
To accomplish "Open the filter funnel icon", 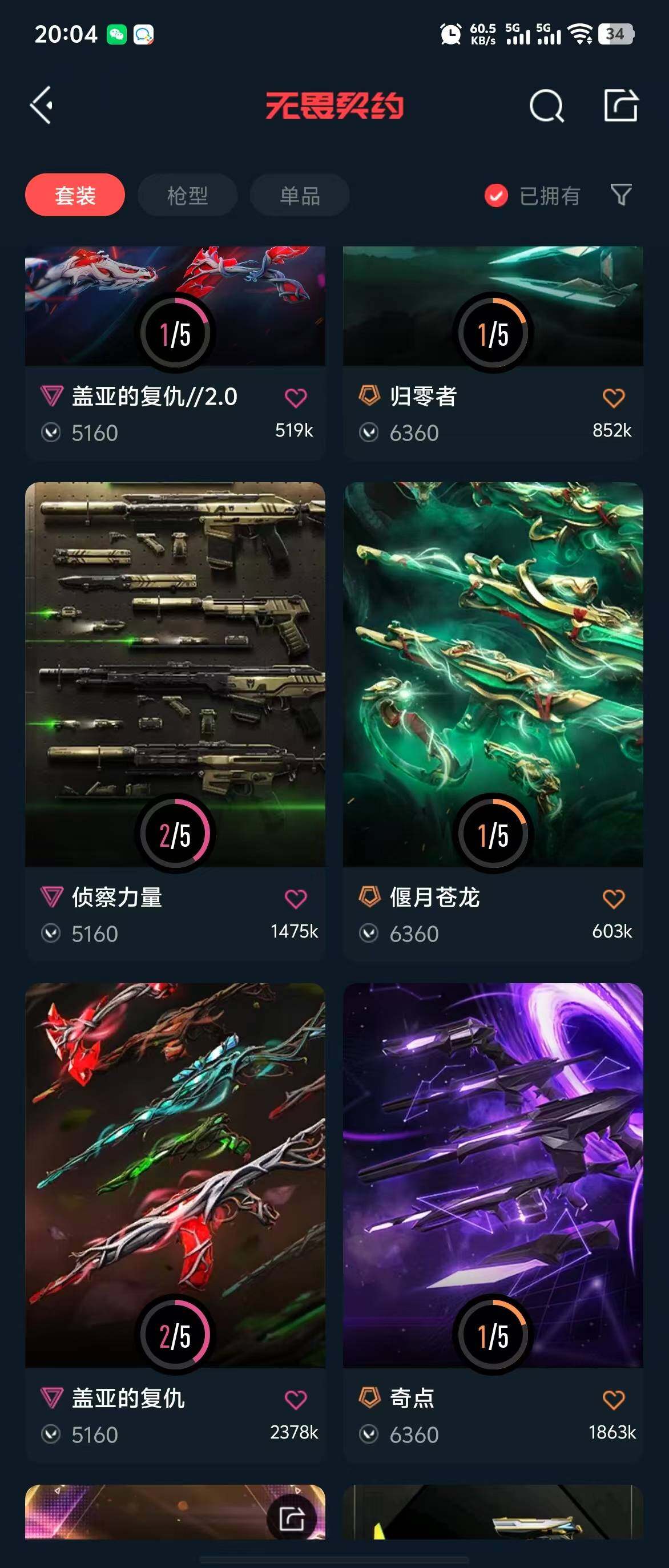I will click(621, 195).
